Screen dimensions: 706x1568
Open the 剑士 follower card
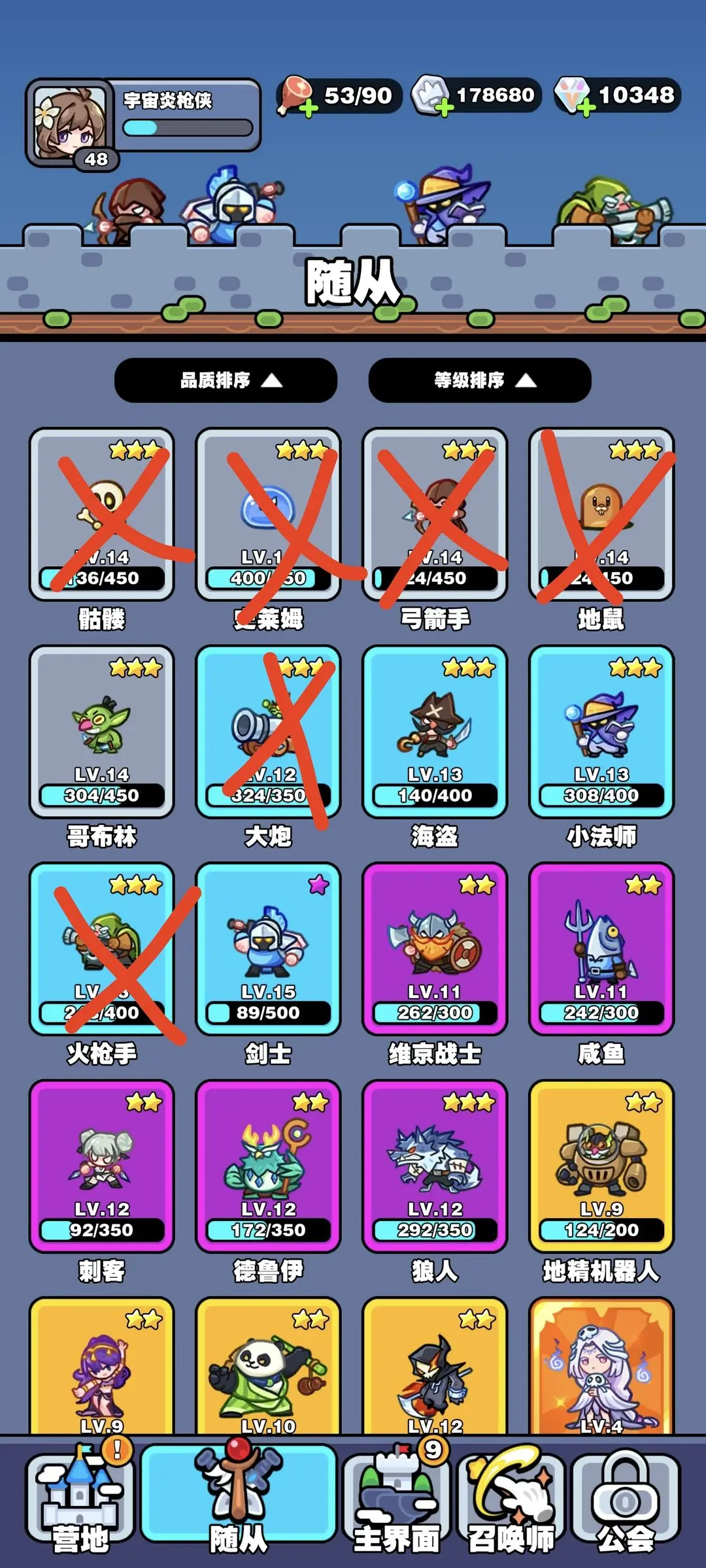268,949
